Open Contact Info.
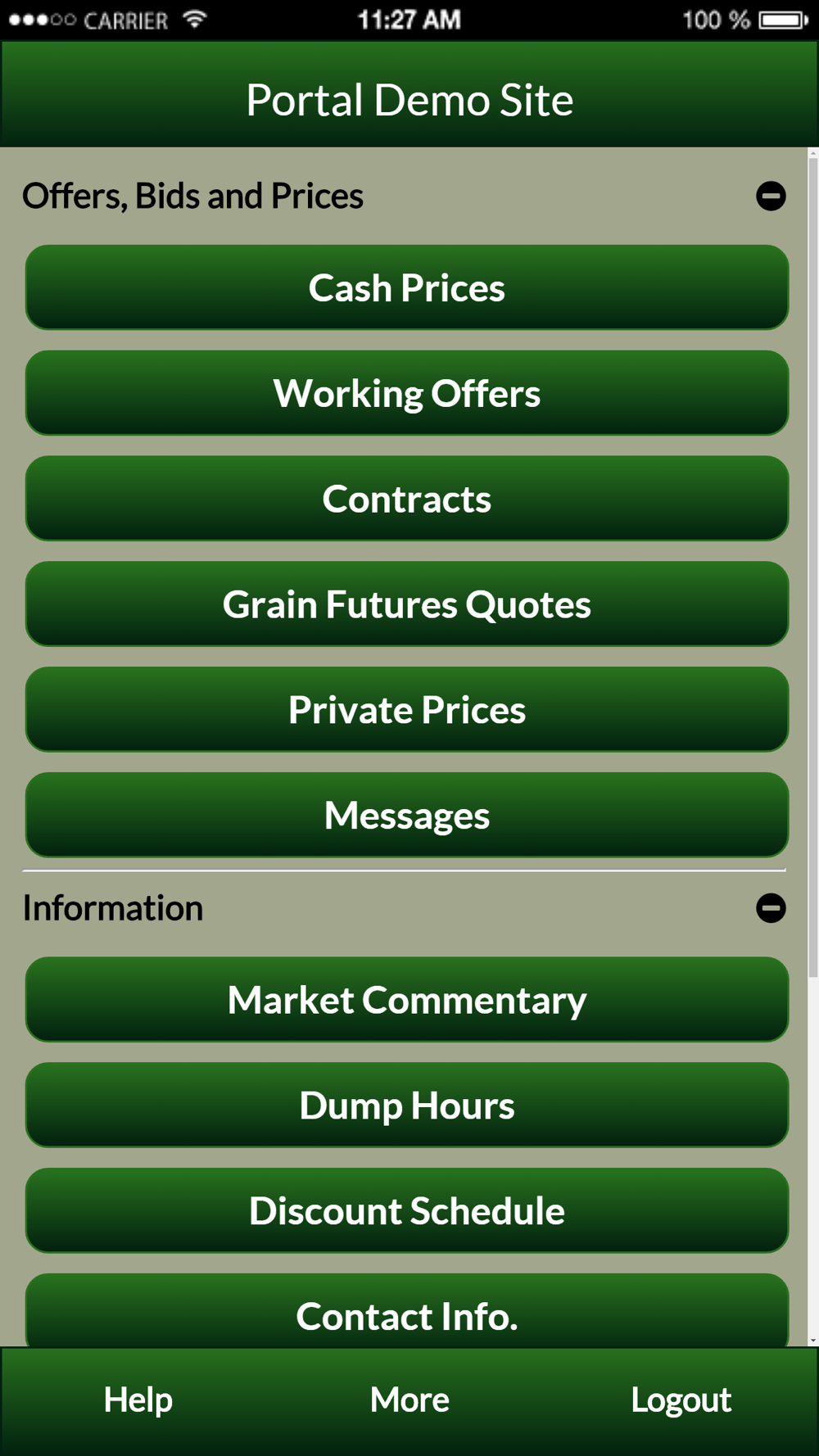The height and width of the screenshot is (1456, 819). click(407, 1310)
